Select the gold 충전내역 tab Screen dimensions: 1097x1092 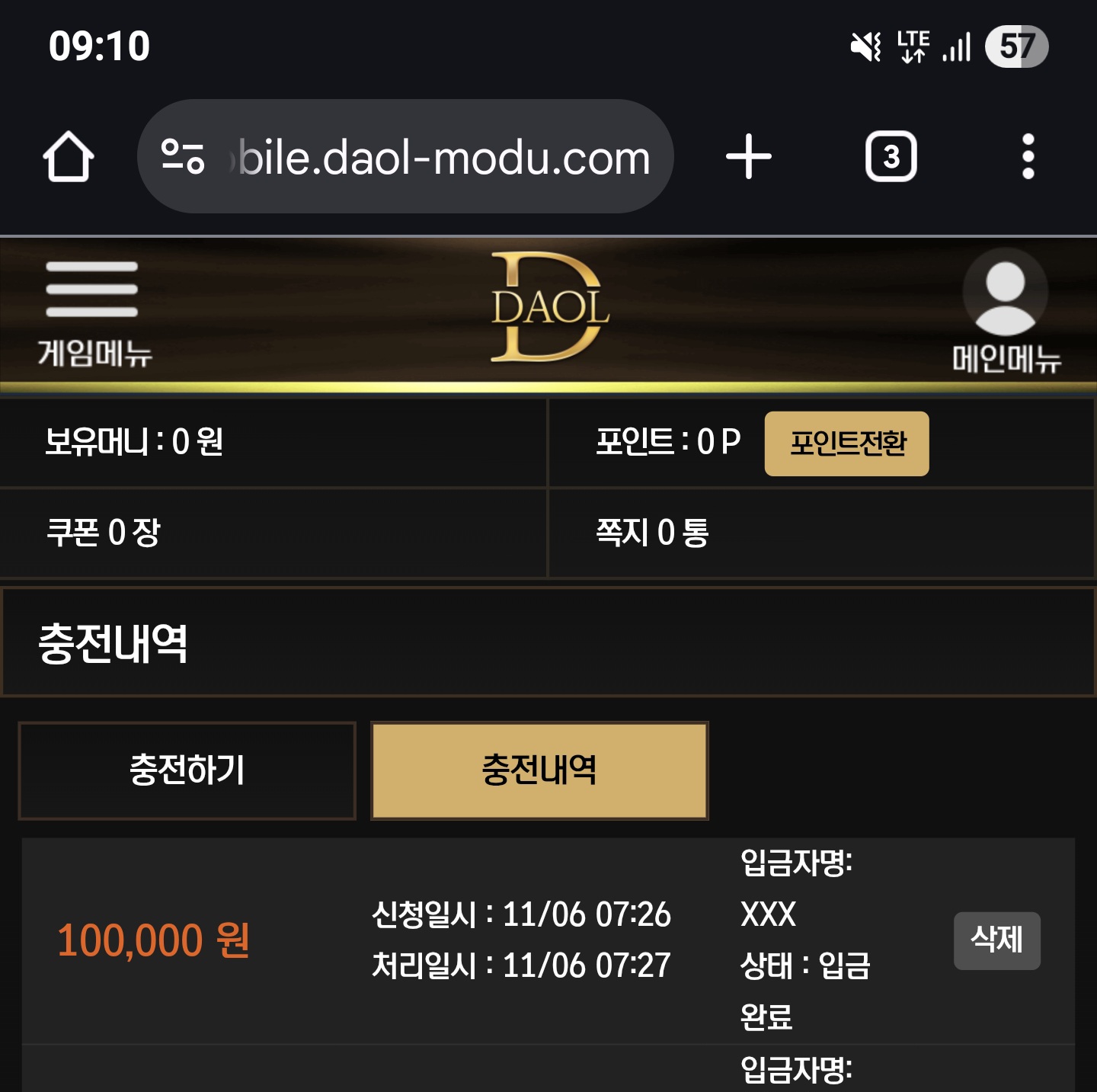click(x=539, y=770)
